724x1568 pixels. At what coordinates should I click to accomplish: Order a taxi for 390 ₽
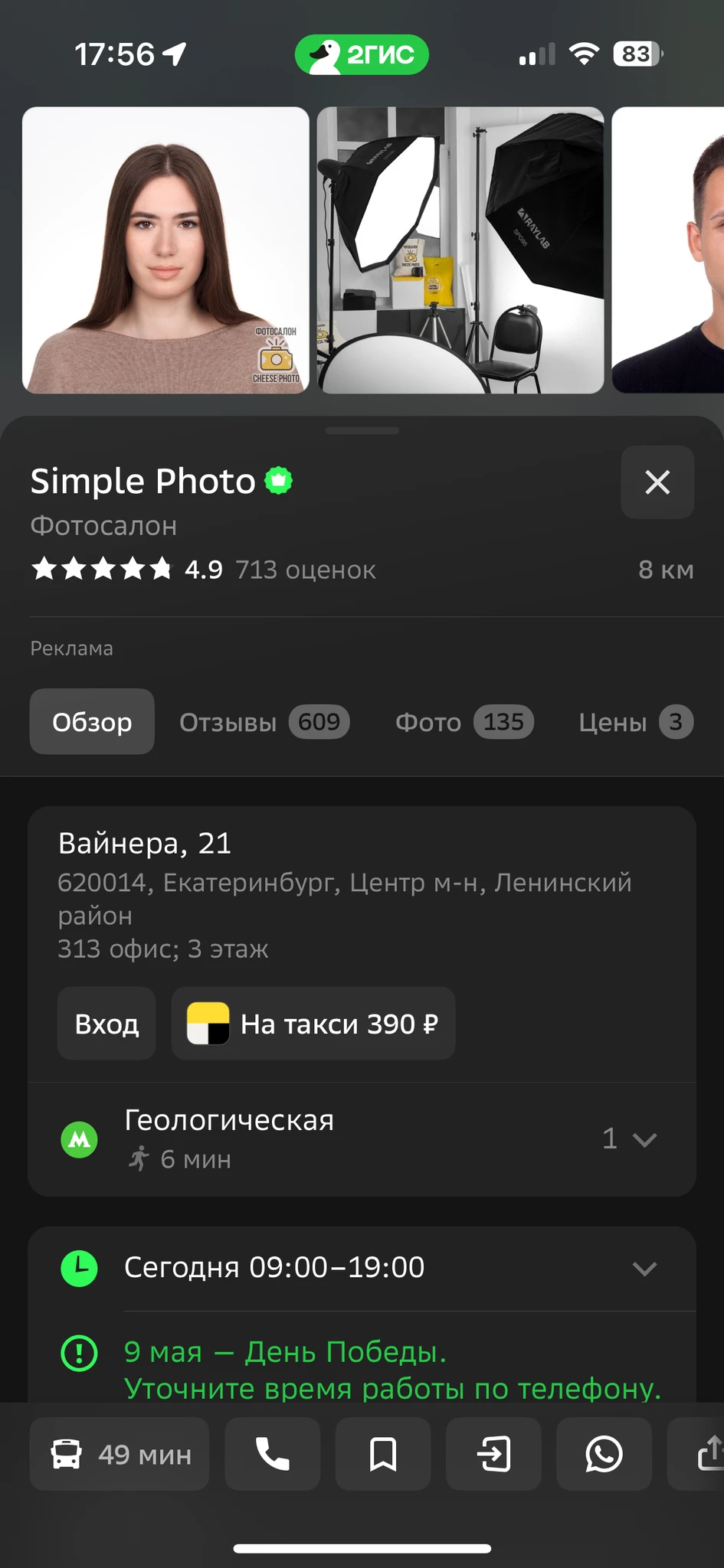[x=313, y=1024]
